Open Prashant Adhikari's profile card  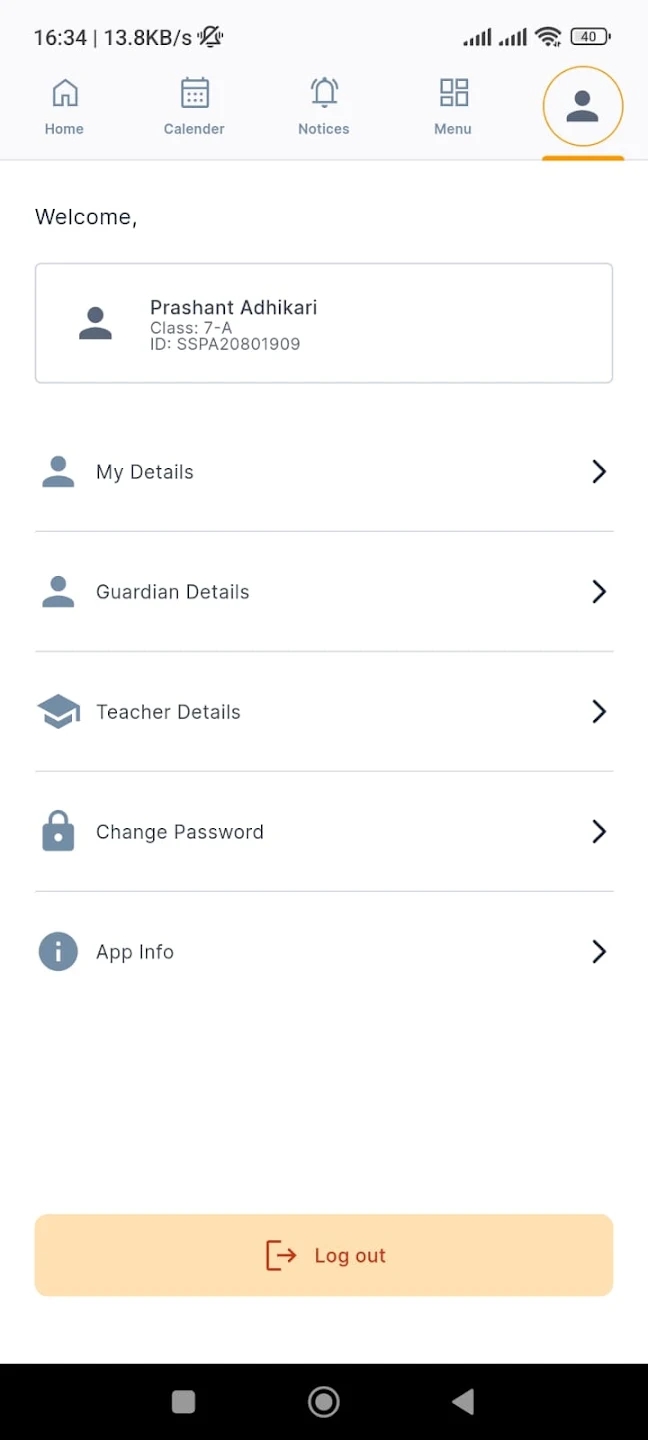coord(324,323)
